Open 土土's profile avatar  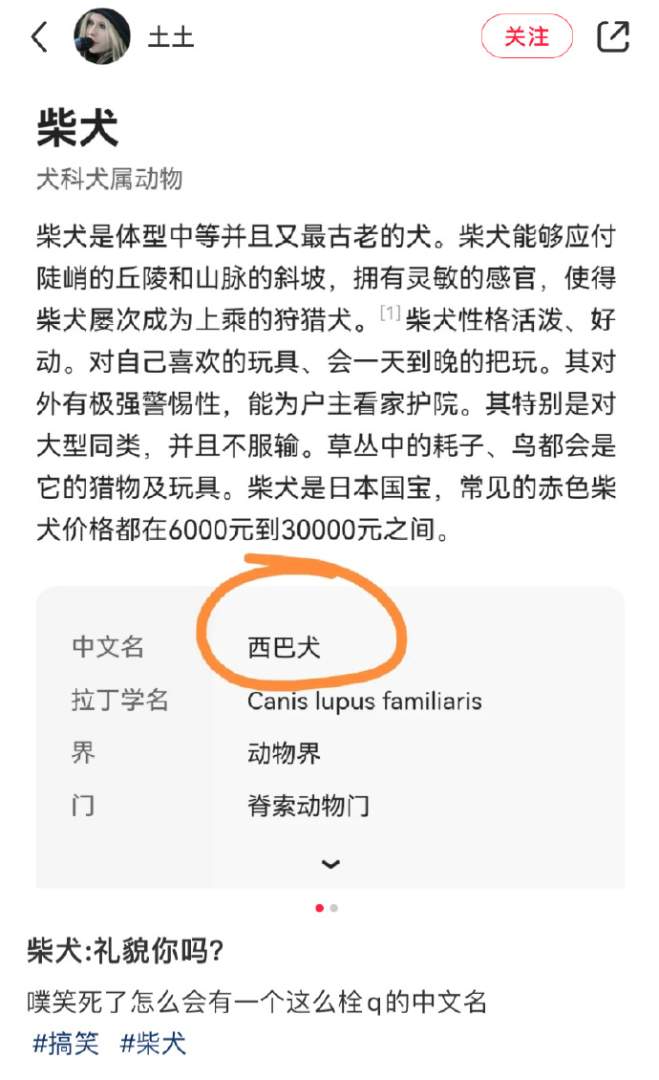[102, 37]
